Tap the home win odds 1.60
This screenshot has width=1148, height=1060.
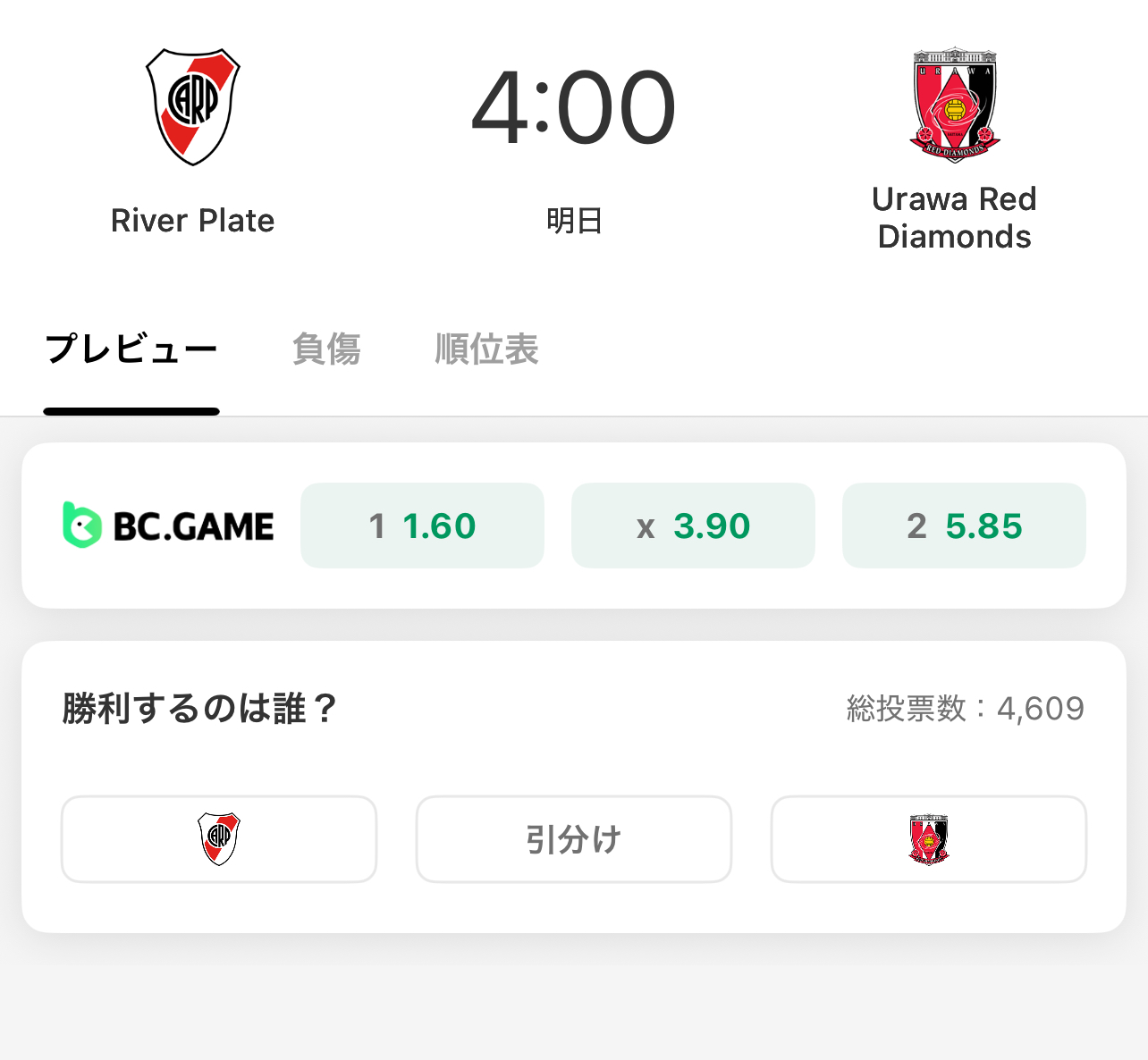(422, 526)
